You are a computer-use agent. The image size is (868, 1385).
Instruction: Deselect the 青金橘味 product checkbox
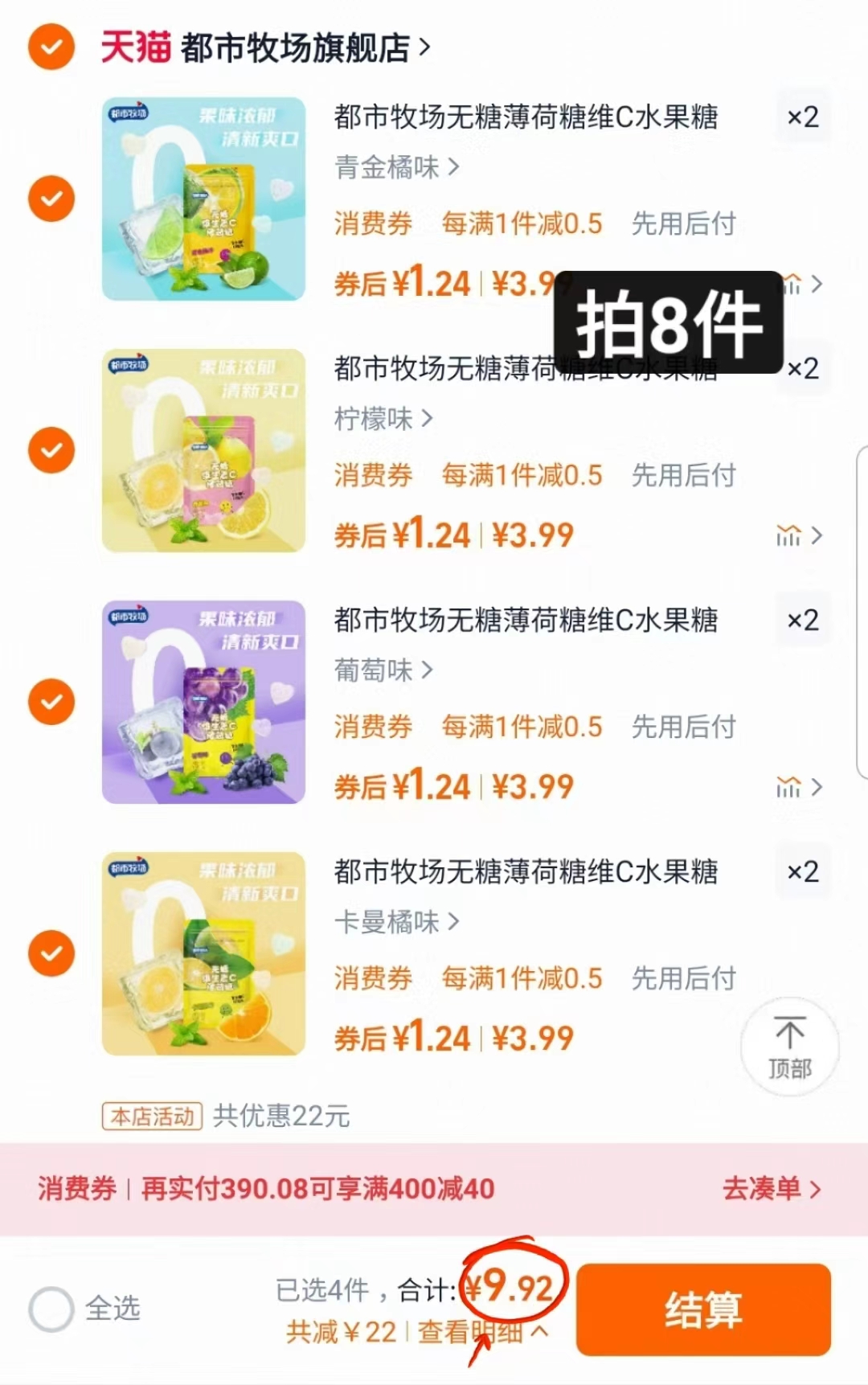coord(51,197)
